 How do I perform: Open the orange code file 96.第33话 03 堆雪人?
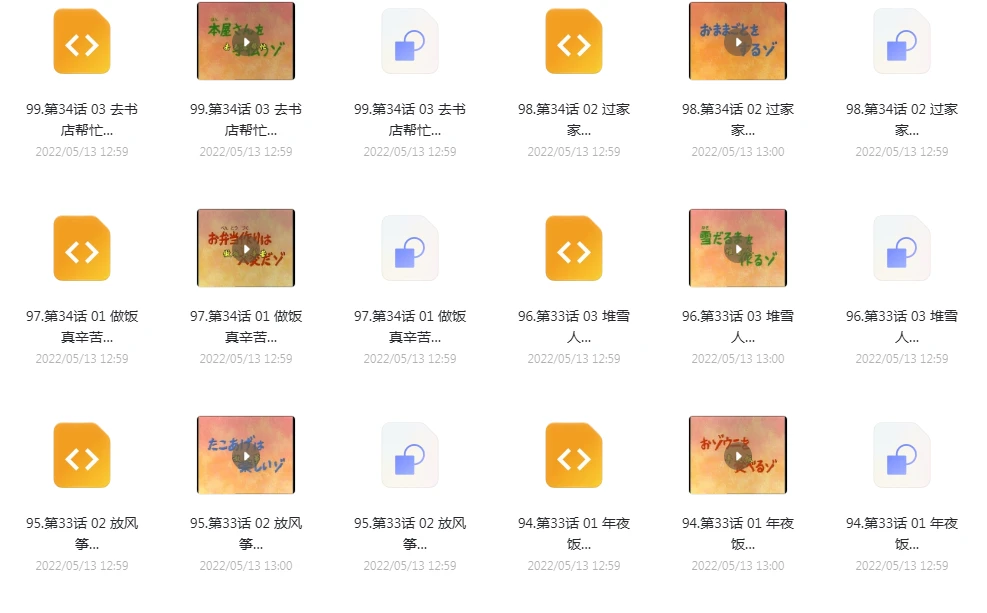pyautogui.click(x=574, y=249)
